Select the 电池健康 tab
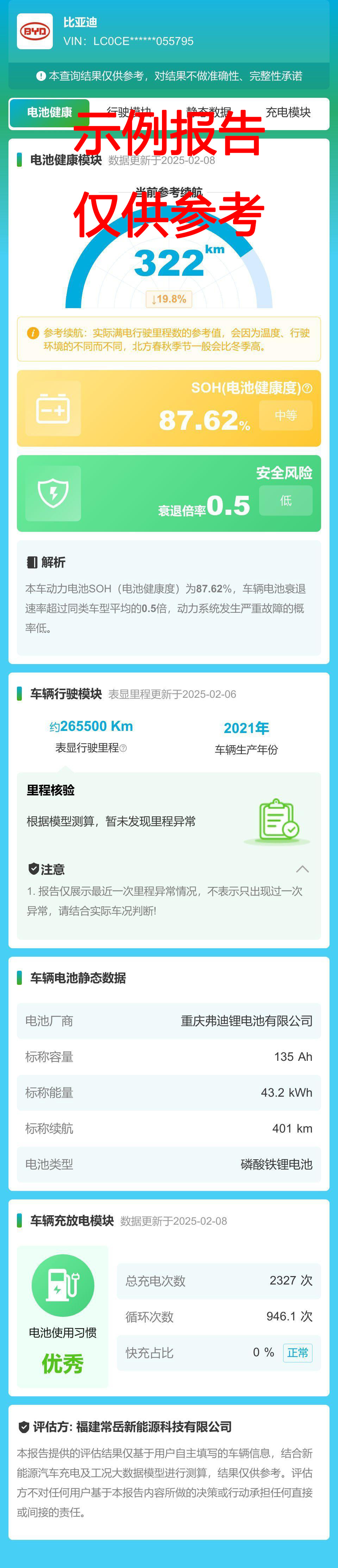Screen dimensions: 338x1568 (49, 113)
